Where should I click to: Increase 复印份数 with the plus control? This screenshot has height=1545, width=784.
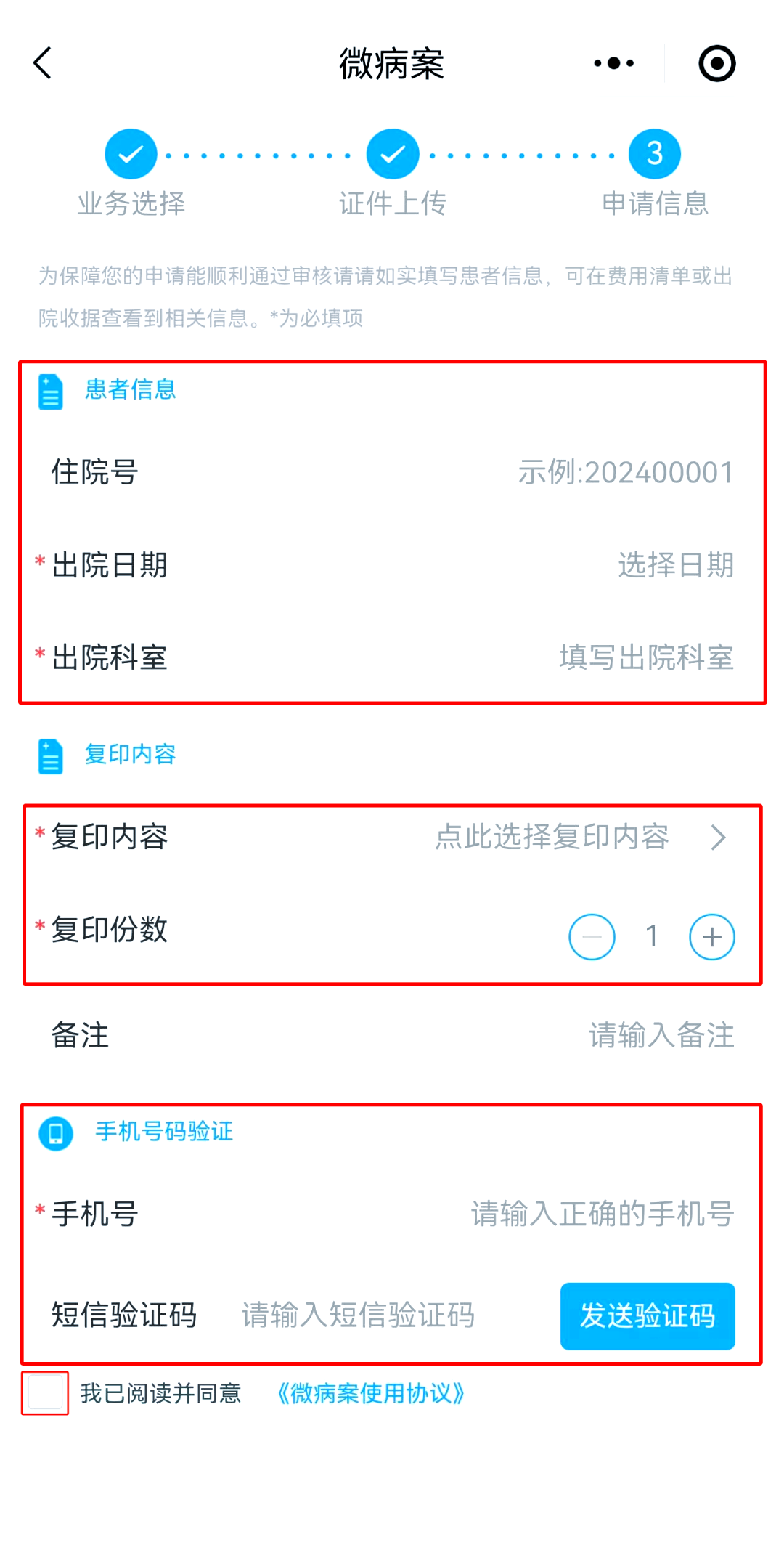[711, 937]
